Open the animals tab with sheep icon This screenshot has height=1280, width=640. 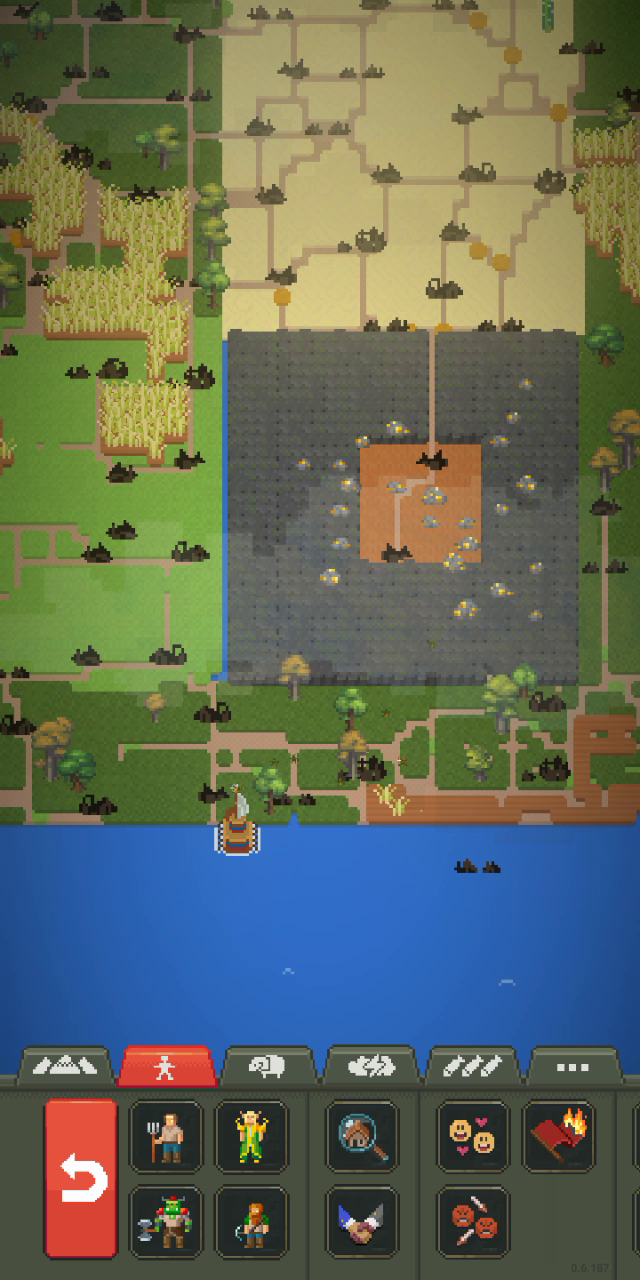[x=269, y=1066]
